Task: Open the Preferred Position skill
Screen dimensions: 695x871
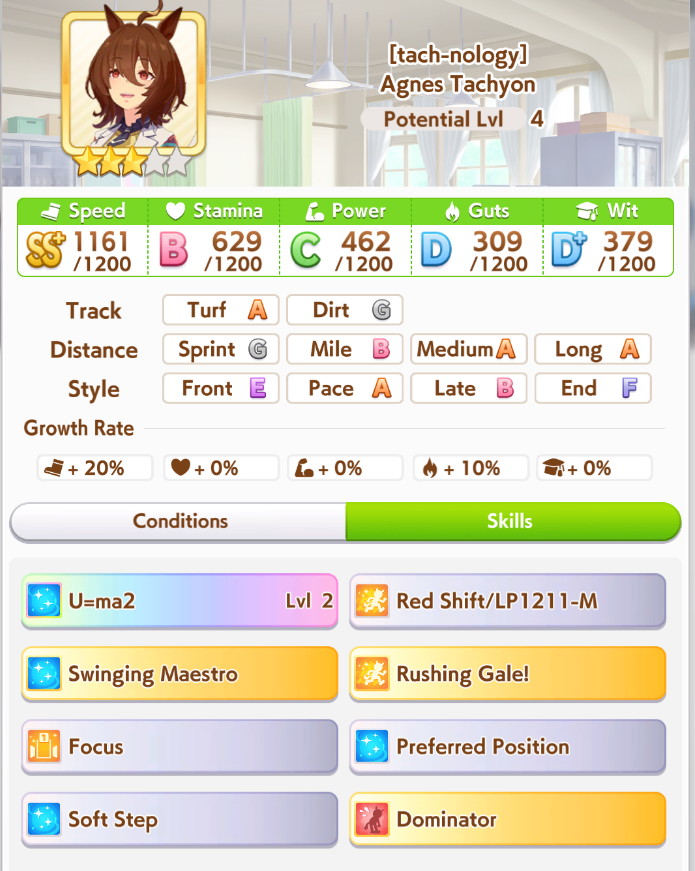Action: pyautogui.click(x=507, y=747)
